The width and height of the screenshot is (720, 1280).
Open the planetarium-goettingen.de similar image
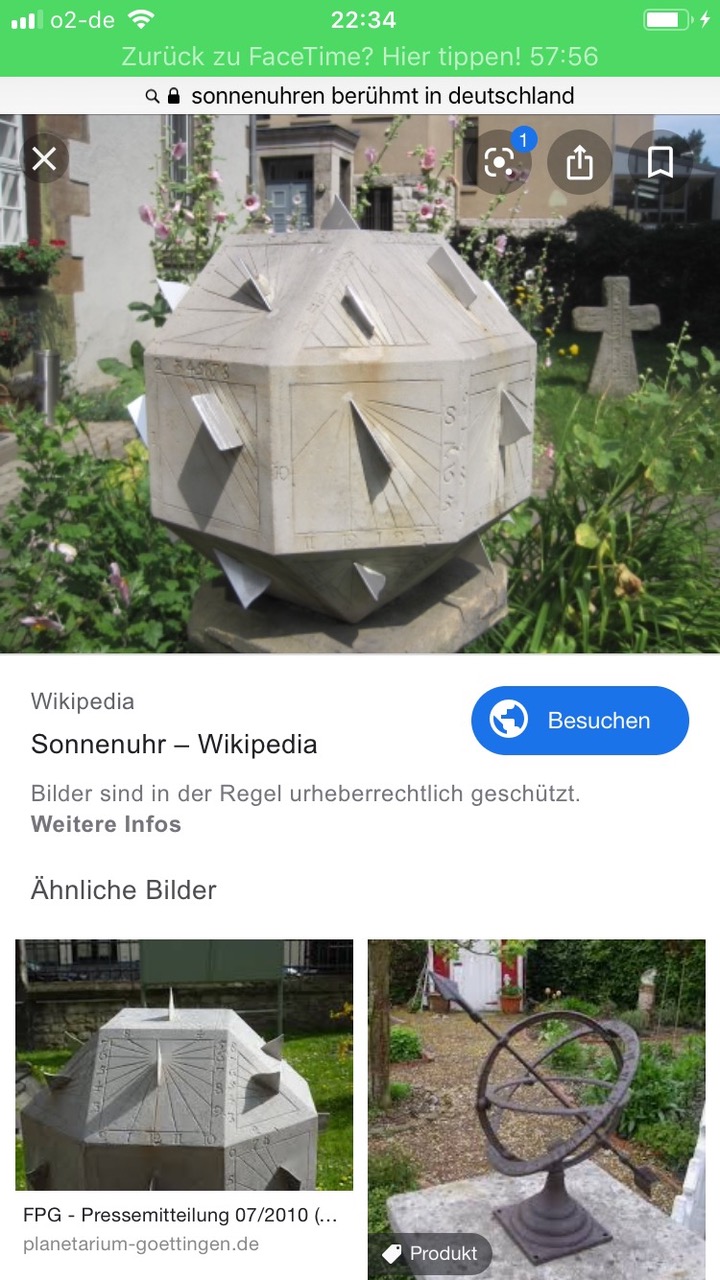click(184, 1065)
